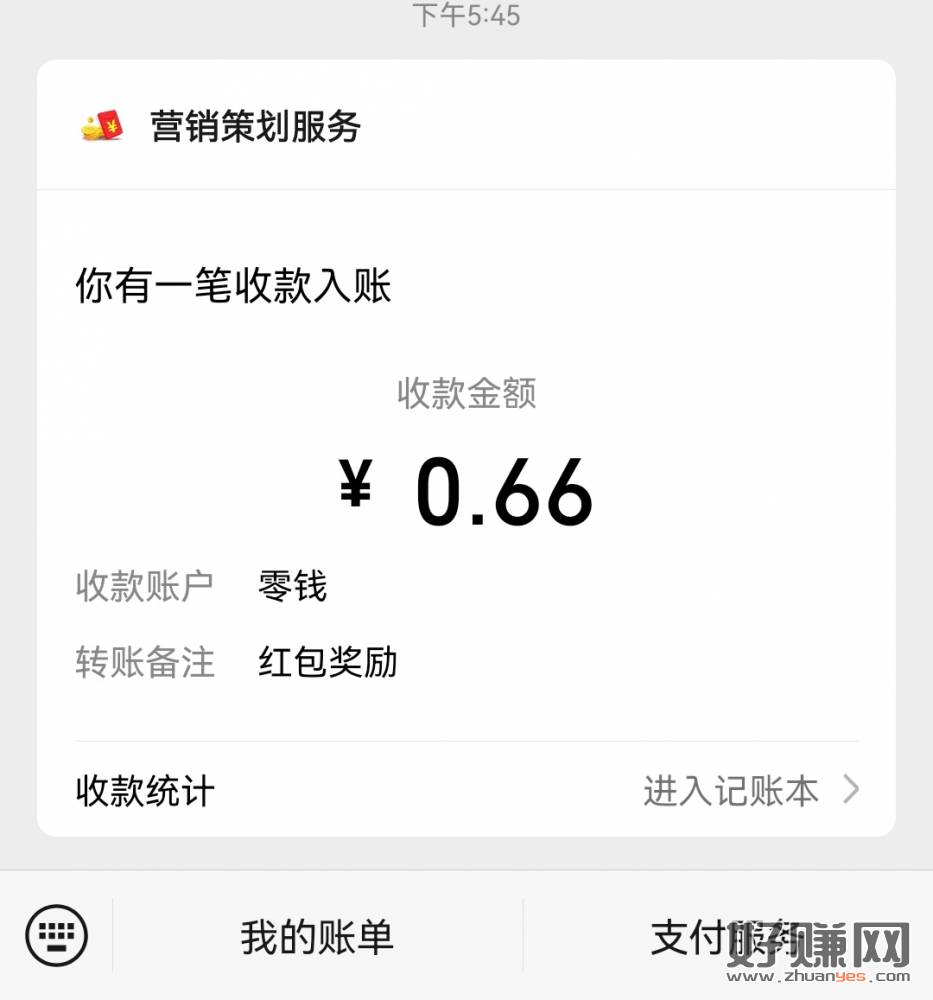Screen dimensions: 933x1000
Task: Switch to keyboard input mode
Action: [x=57, y=936]
